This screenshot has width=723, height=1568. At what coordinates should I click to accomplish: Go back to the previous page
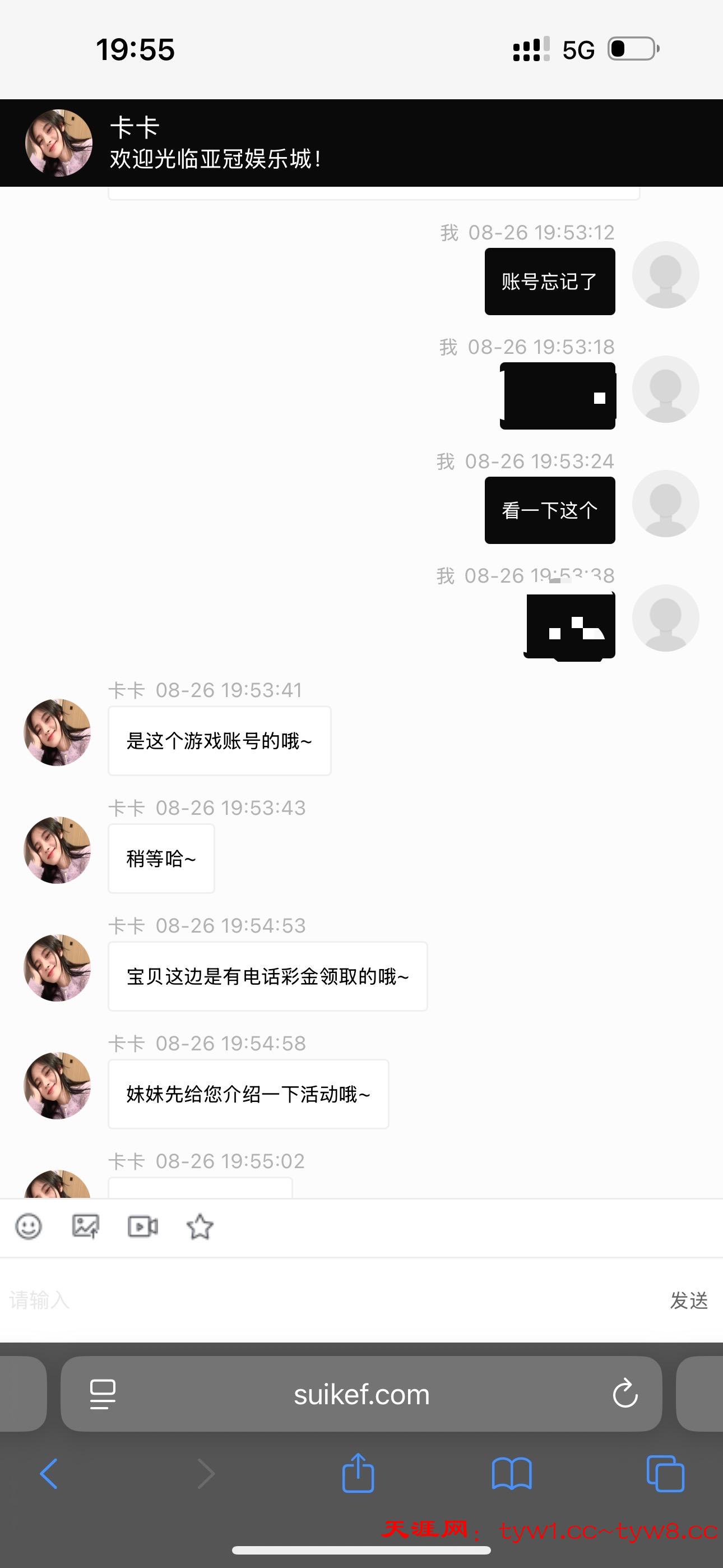49,1474
